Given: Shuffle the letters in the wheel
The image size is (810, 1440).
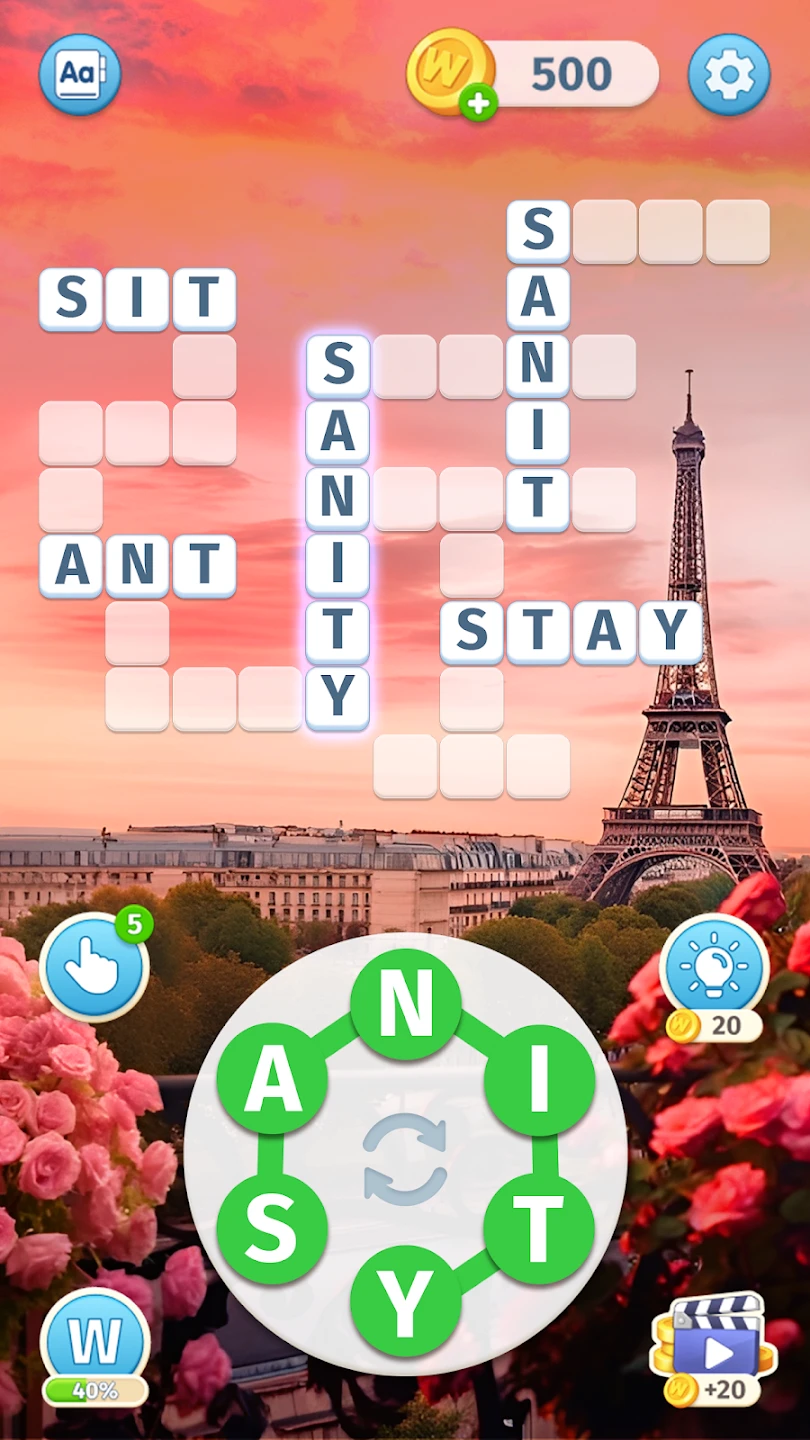Looking at the screenshot, I should [405, 1160].
